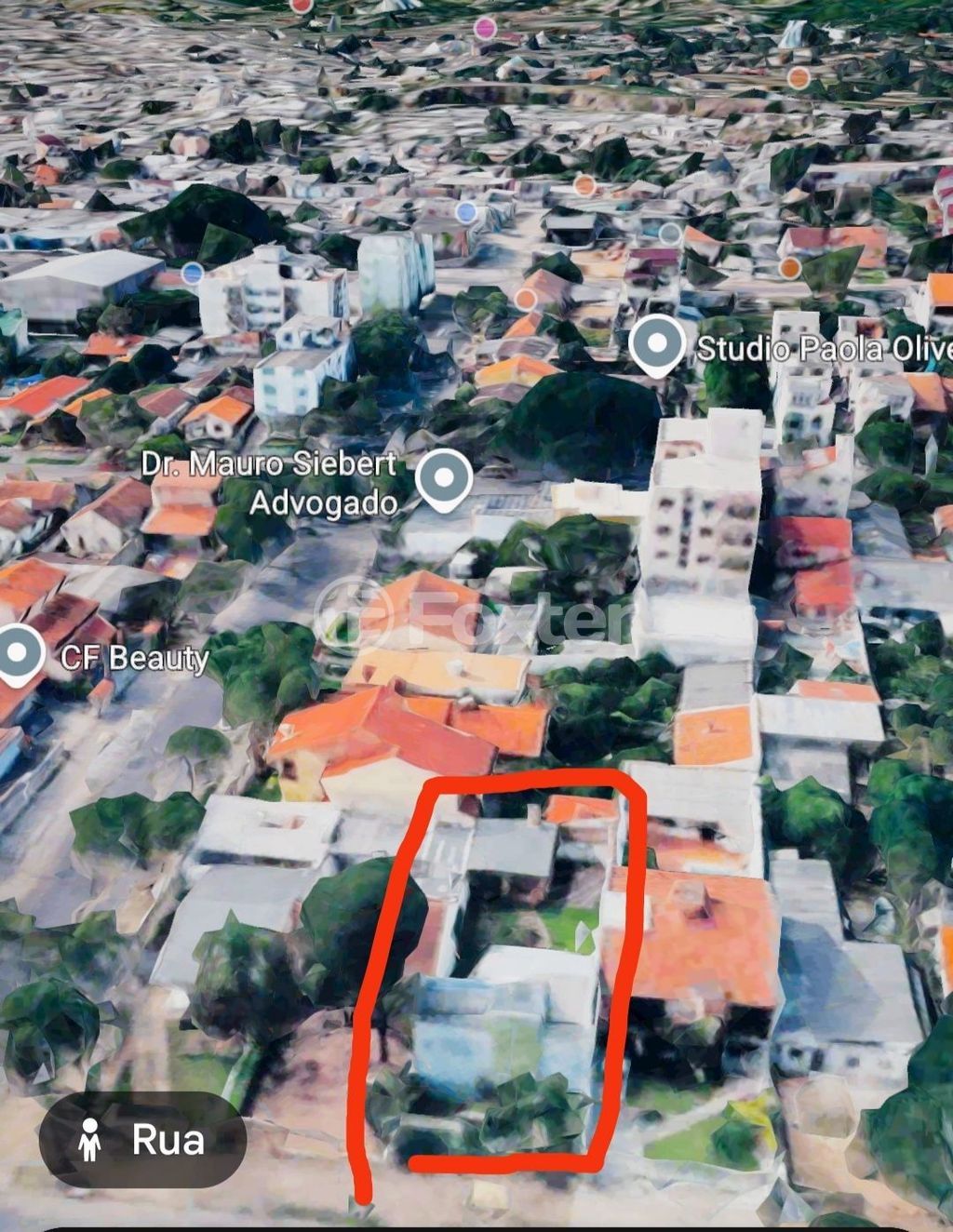Open the CF Beauty place pin

(20, 653)
